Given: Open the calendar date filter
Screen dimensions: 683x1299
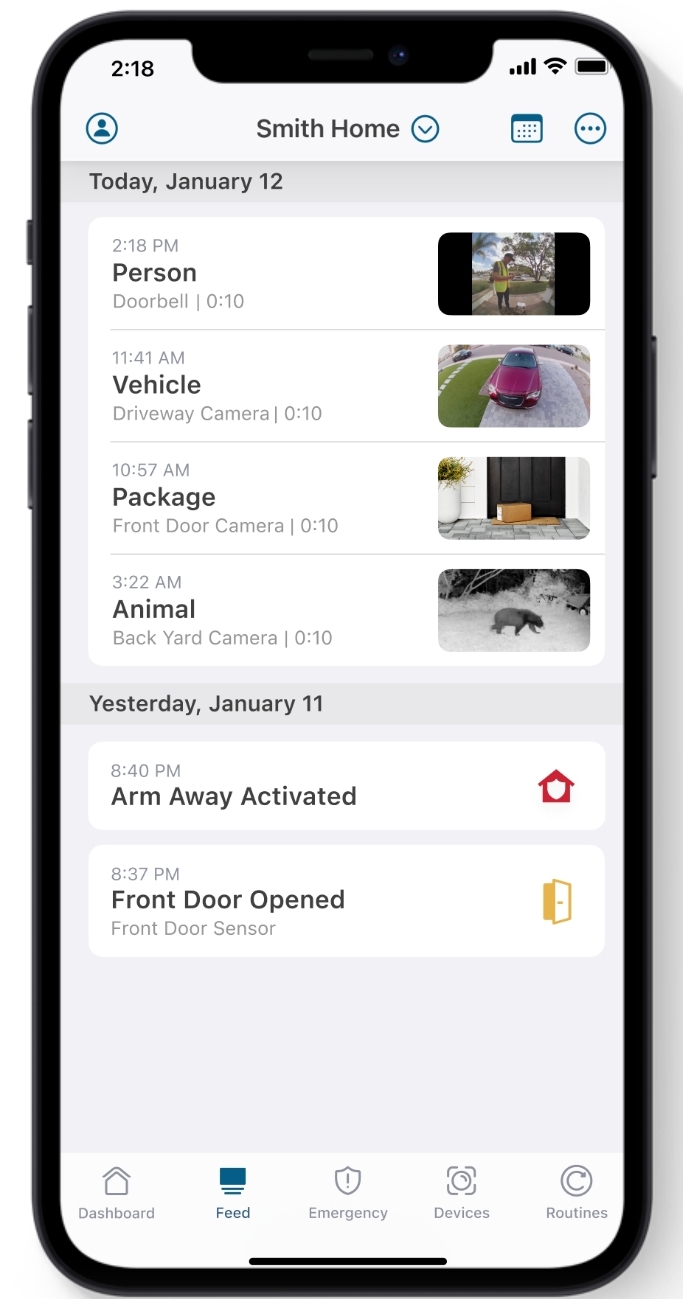Looking at the screenshot, I should tap(527, 129).
